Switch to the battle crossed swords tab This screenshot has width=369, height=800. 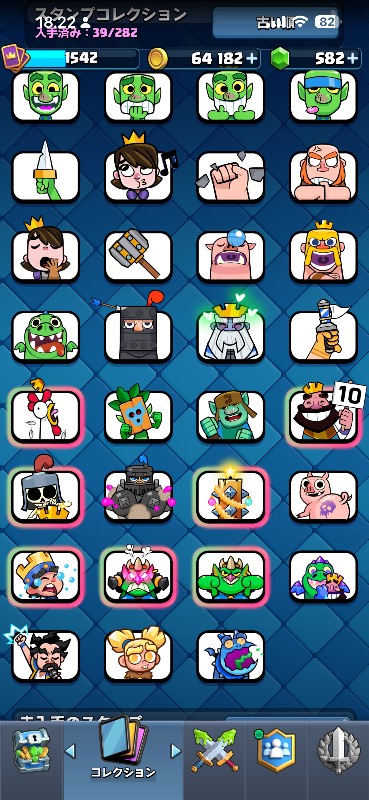[x=214, y=750]
